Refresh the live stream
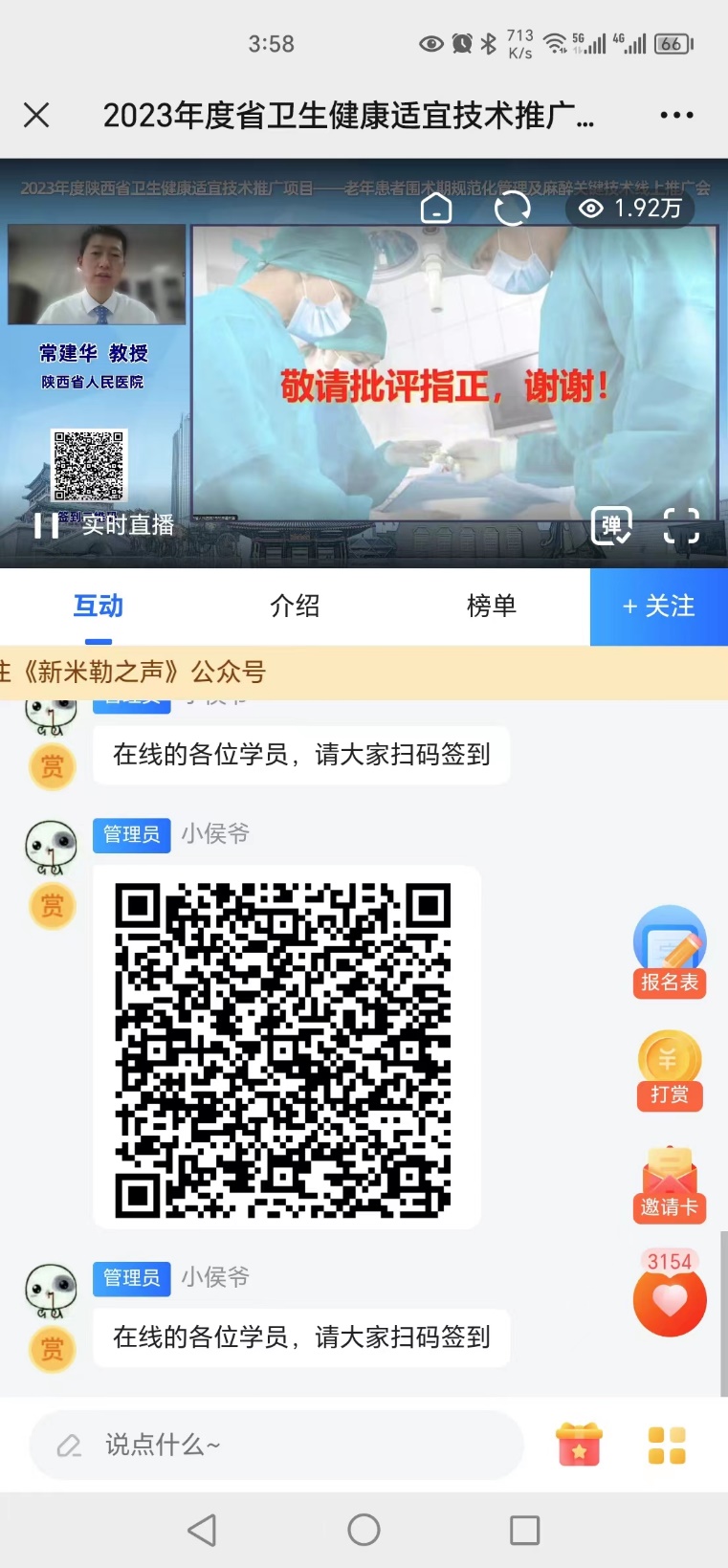This screenshot has width=728, height=1568. tap(512, 208)
